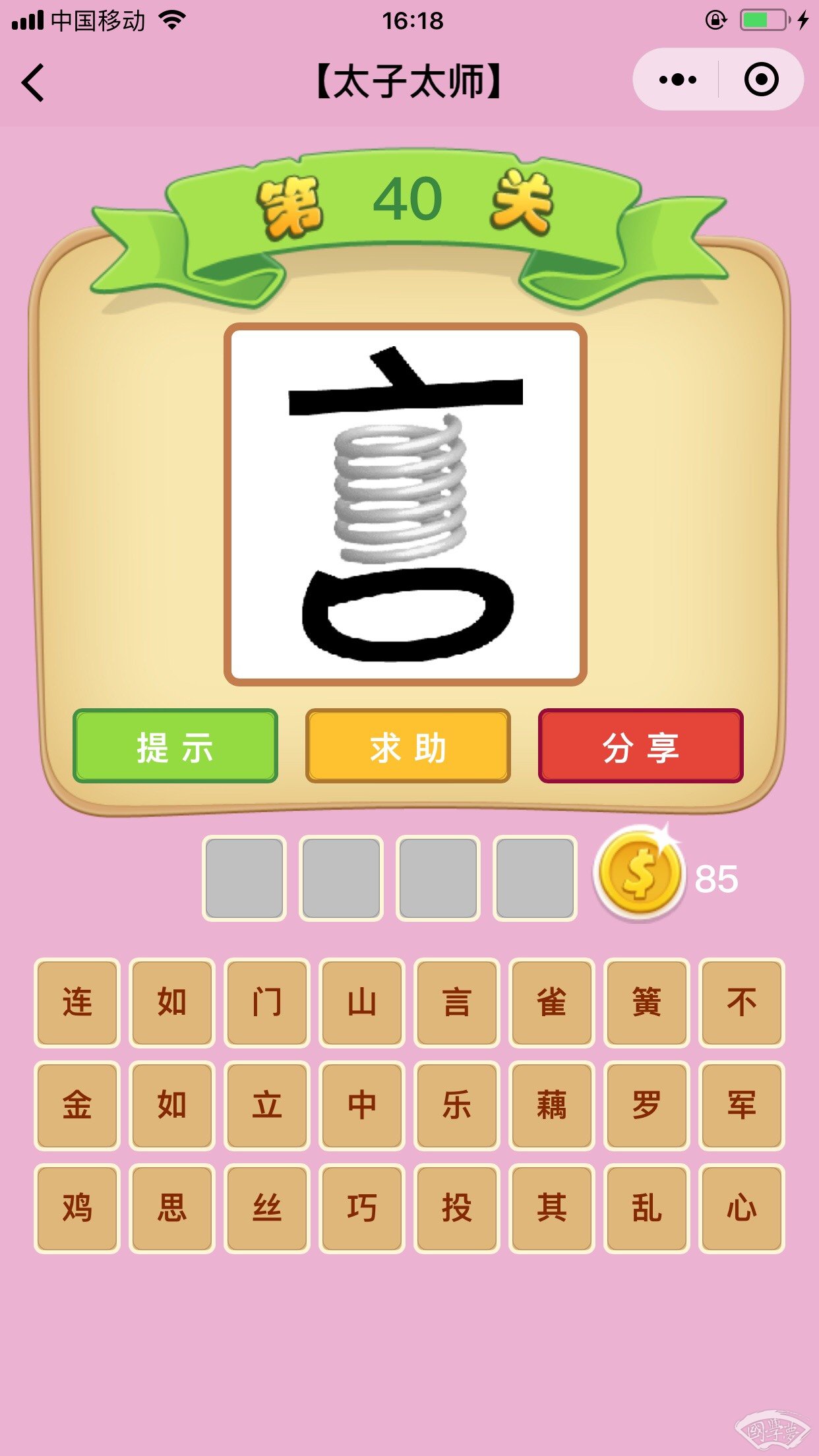Tap the 丝 tile
Screen dimensions: 819x1456
tap(267, 1208)
